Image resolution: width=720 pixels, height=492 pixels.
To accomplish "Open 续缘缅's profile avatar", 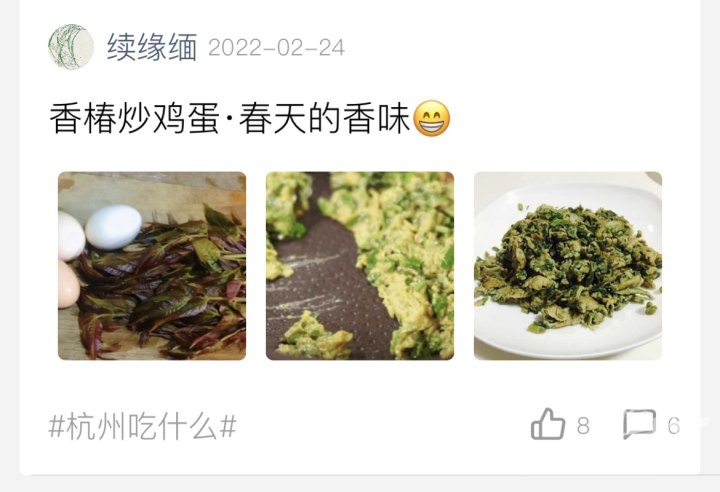I will point(70,47).
